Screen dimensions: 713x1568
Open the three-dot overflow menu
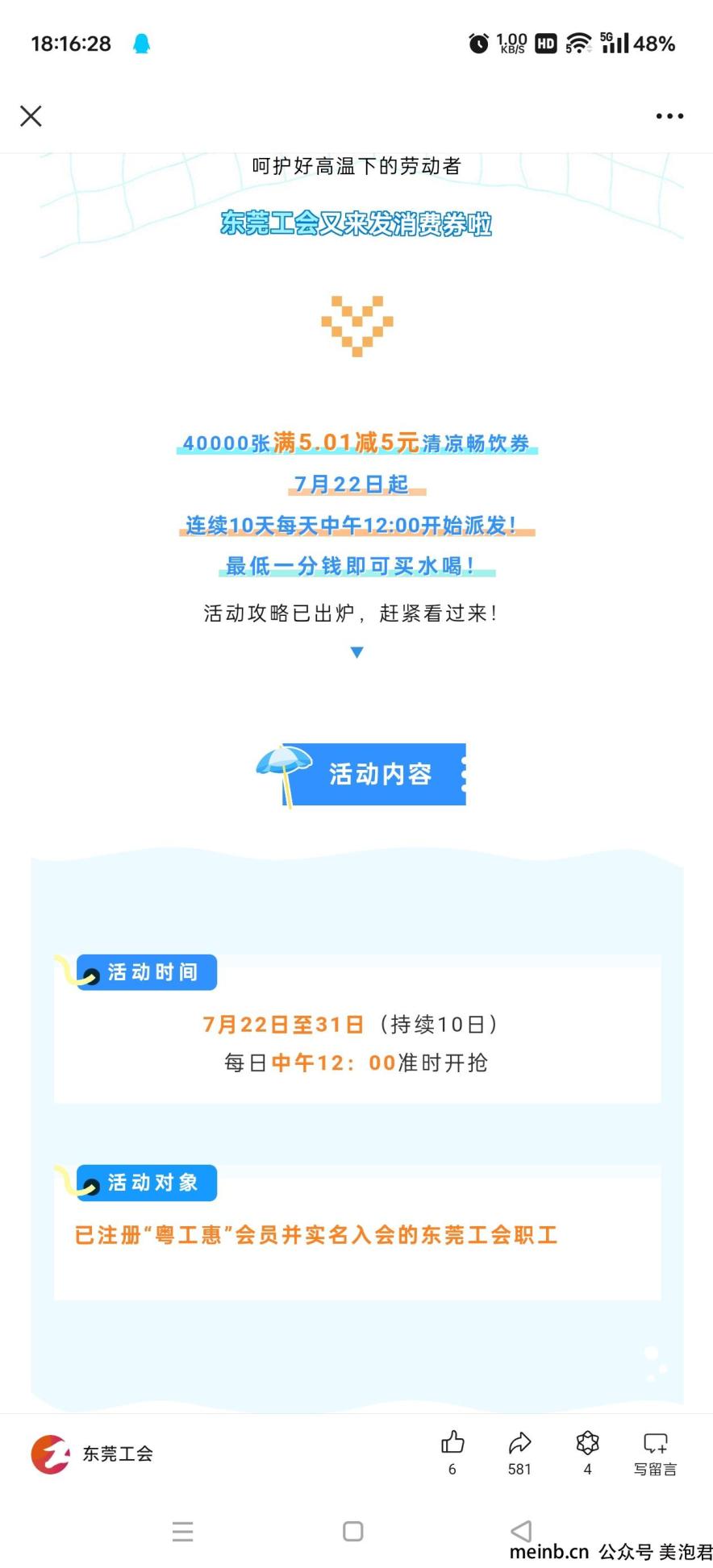pos(669,116)
